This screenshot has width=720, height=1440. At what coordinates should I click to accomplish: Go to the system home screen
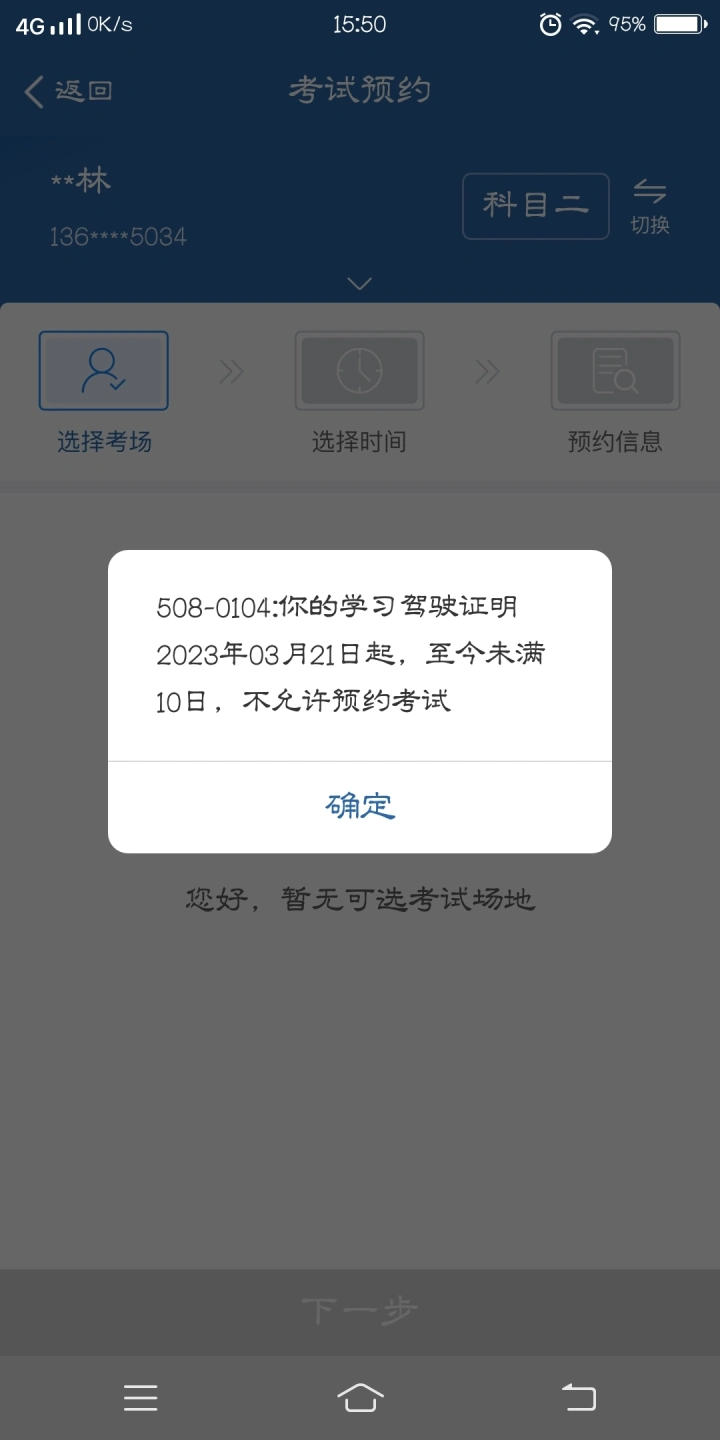(x=360, y=1397)
